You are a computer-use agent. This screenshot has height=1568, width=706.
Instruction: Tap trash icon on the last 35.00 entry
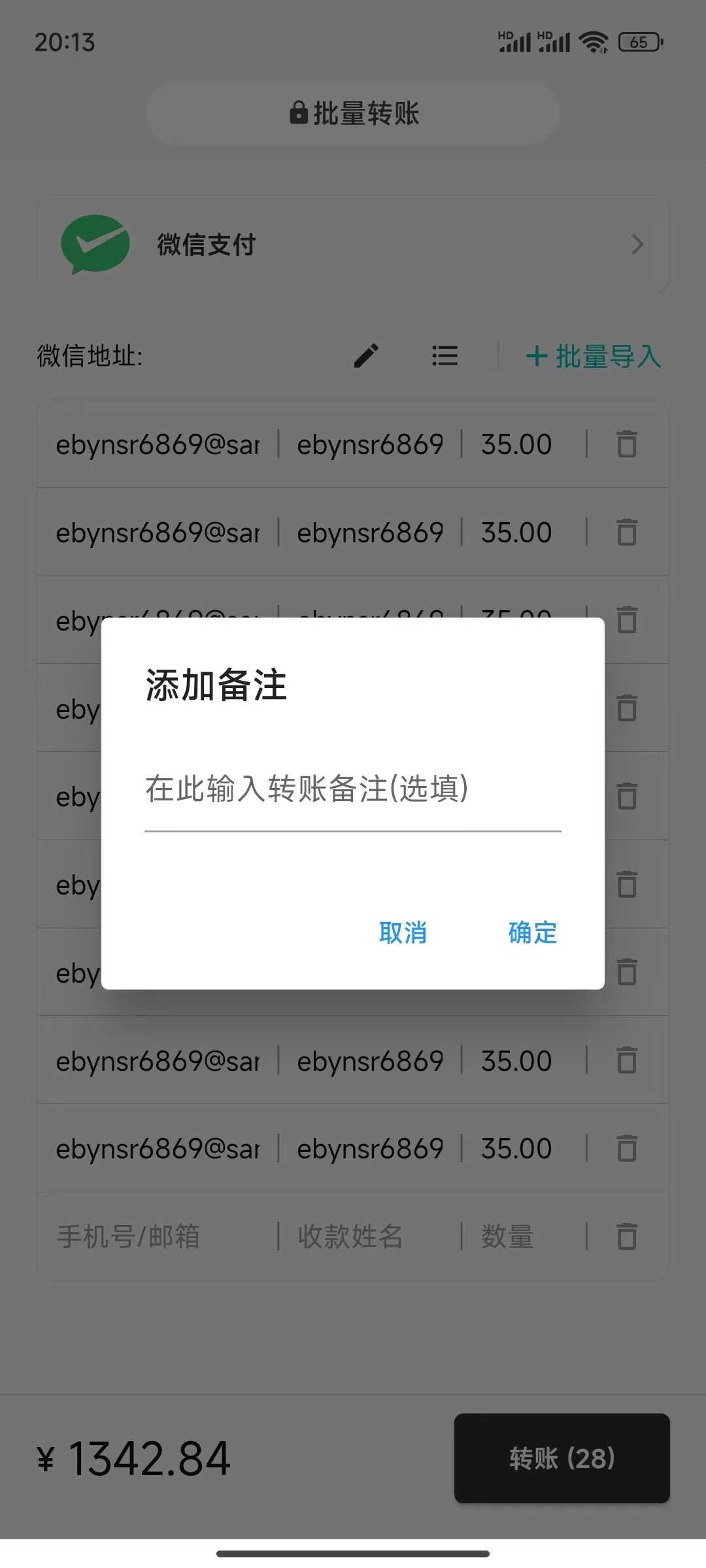click(626, 1149)
